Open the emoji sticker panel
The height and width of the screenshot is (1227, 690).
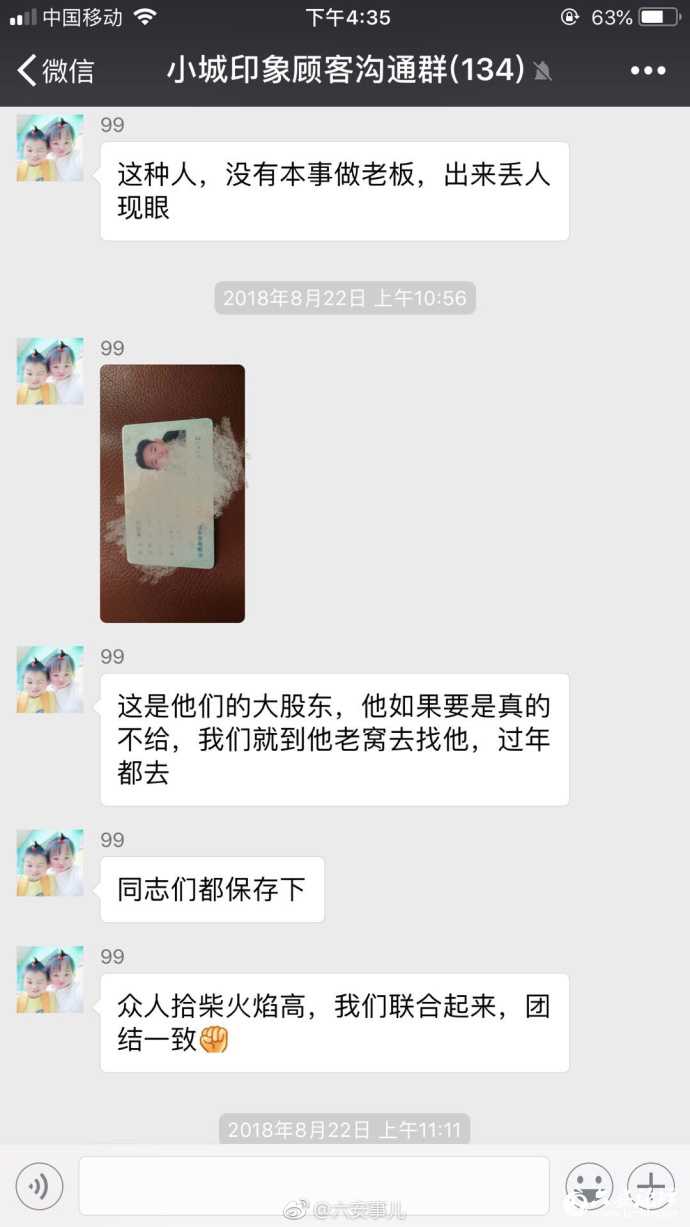coord(589,1186)
